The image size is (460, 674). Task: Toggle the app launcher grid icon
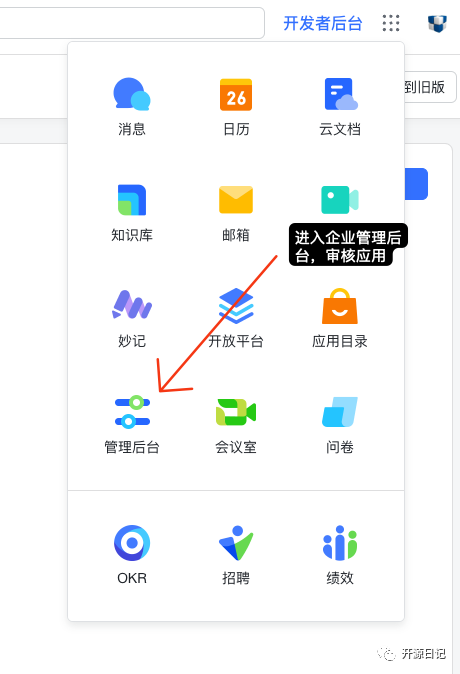[391, 23]
